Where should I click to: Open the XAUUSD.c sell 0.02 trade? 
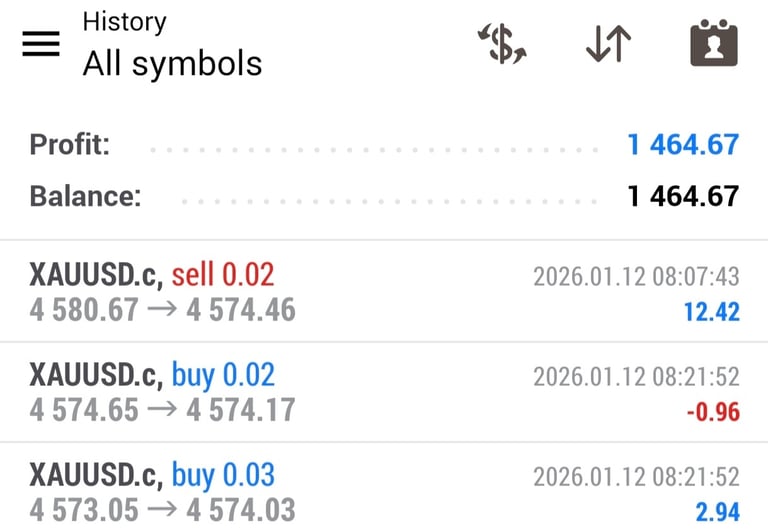click(384, 292)
